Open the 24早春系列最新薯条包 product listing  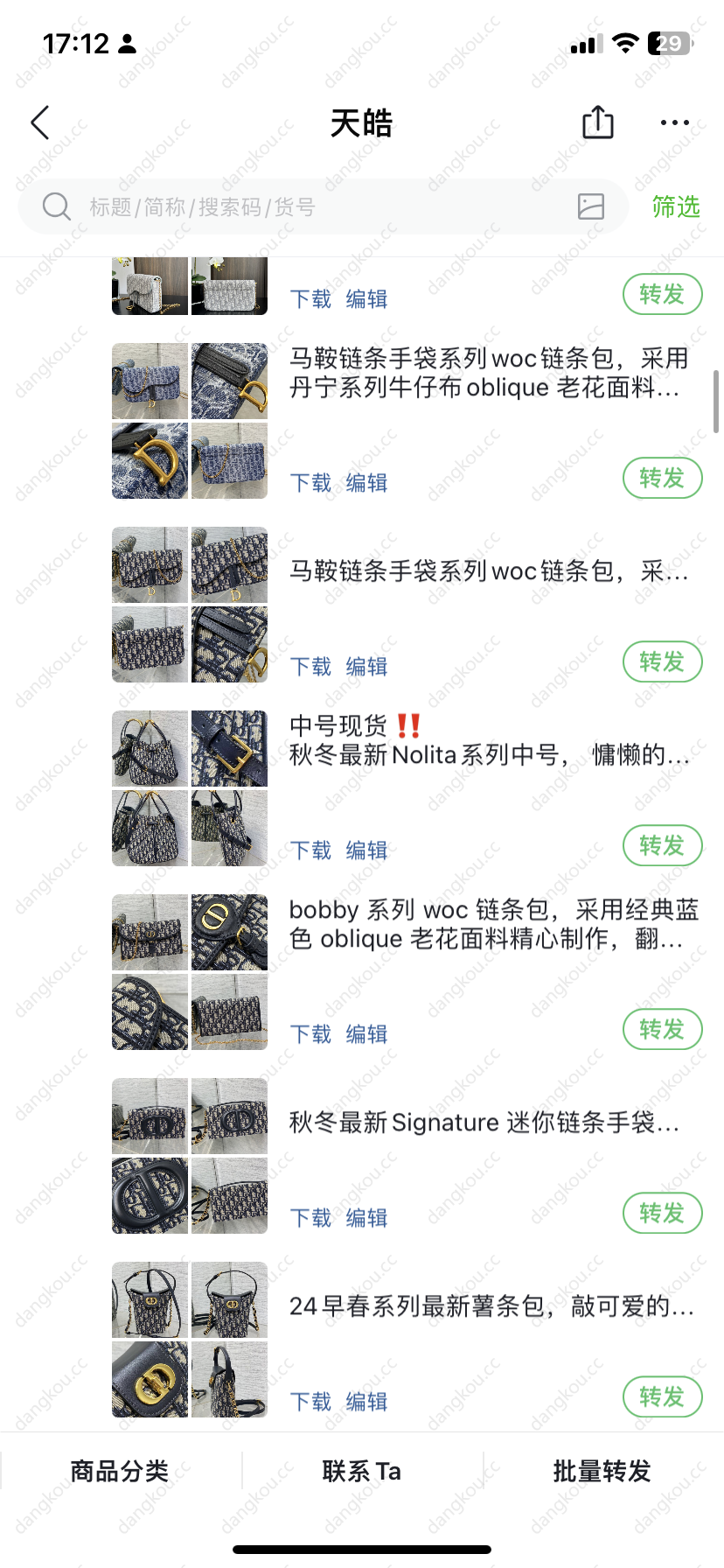tap(490, 1306)
